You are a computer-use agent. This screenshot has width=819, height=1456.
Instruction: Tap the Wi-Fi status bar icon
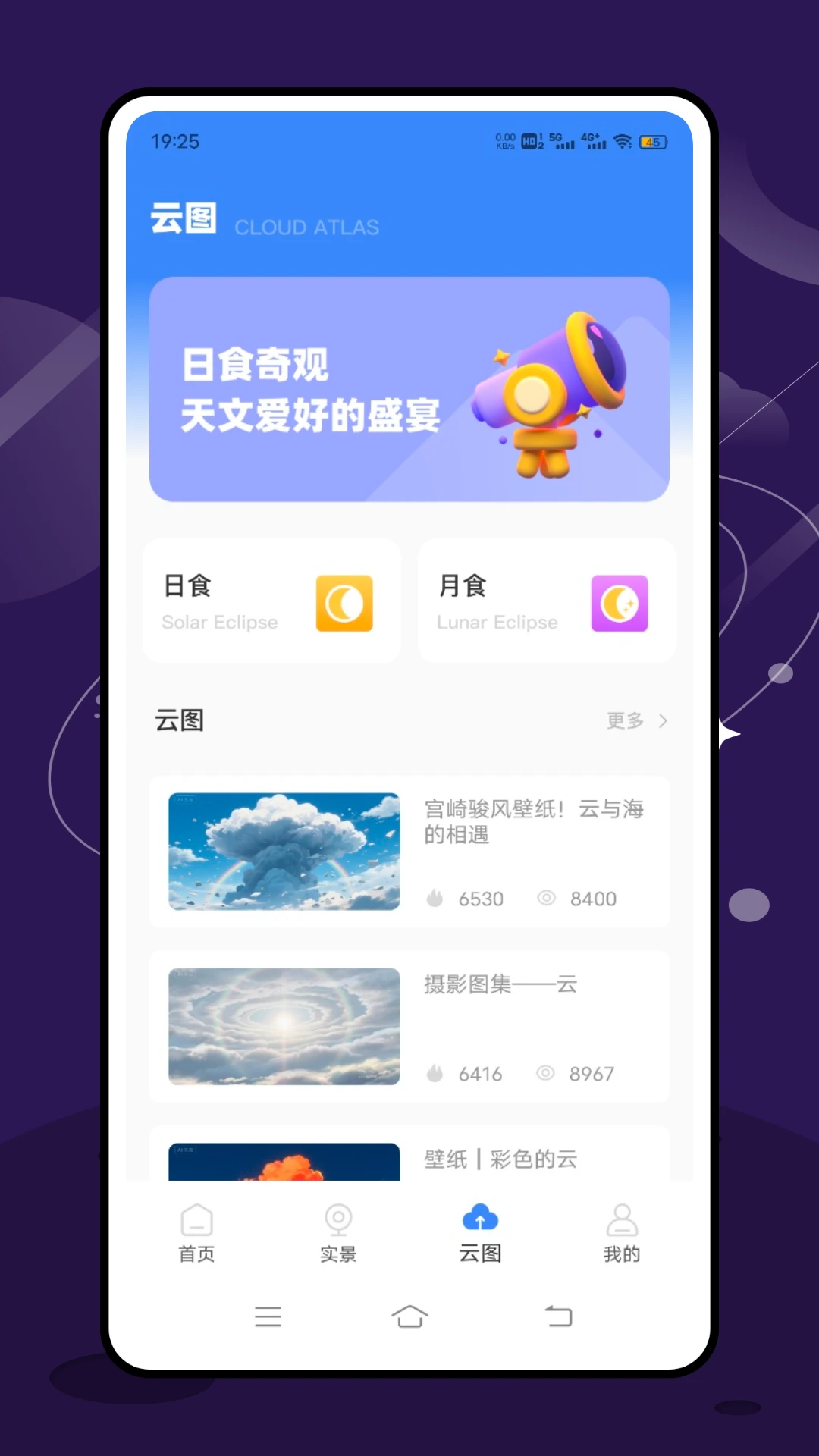[x=623, y=141]
